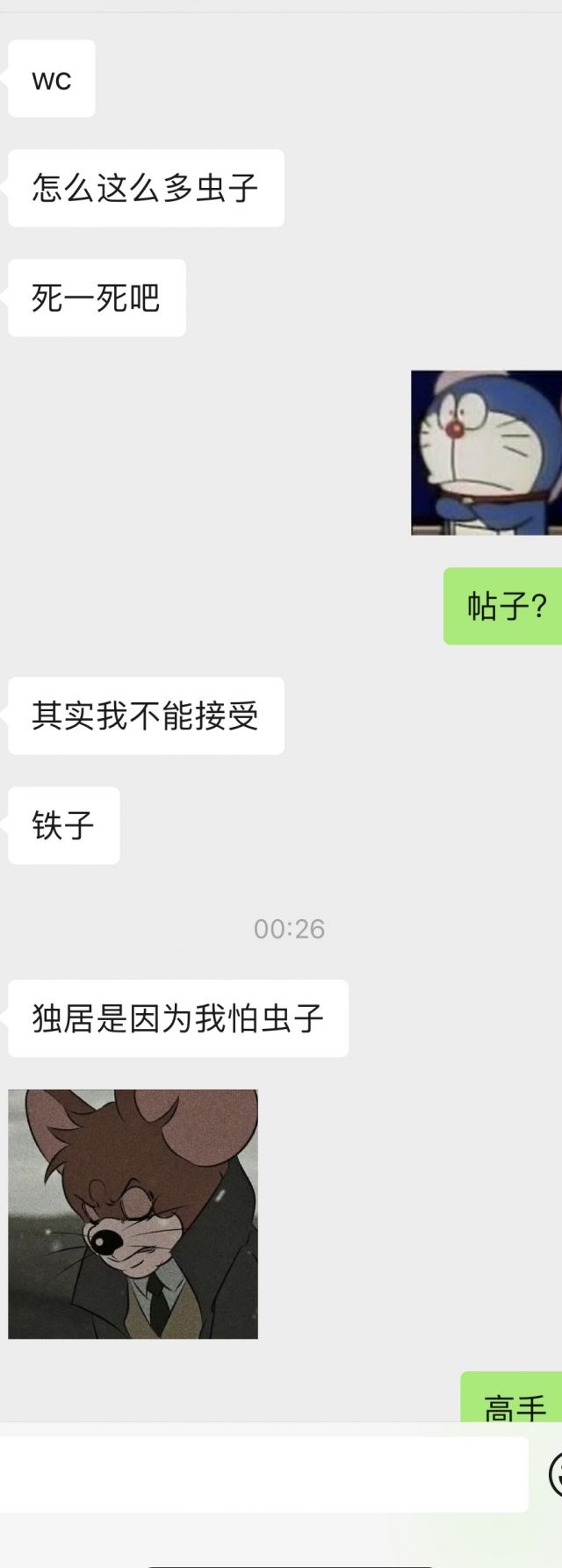Image resolution: width=562 pixels, height=1568 pixels.
Task: Tap the message input field
Action: [263, 1474]
